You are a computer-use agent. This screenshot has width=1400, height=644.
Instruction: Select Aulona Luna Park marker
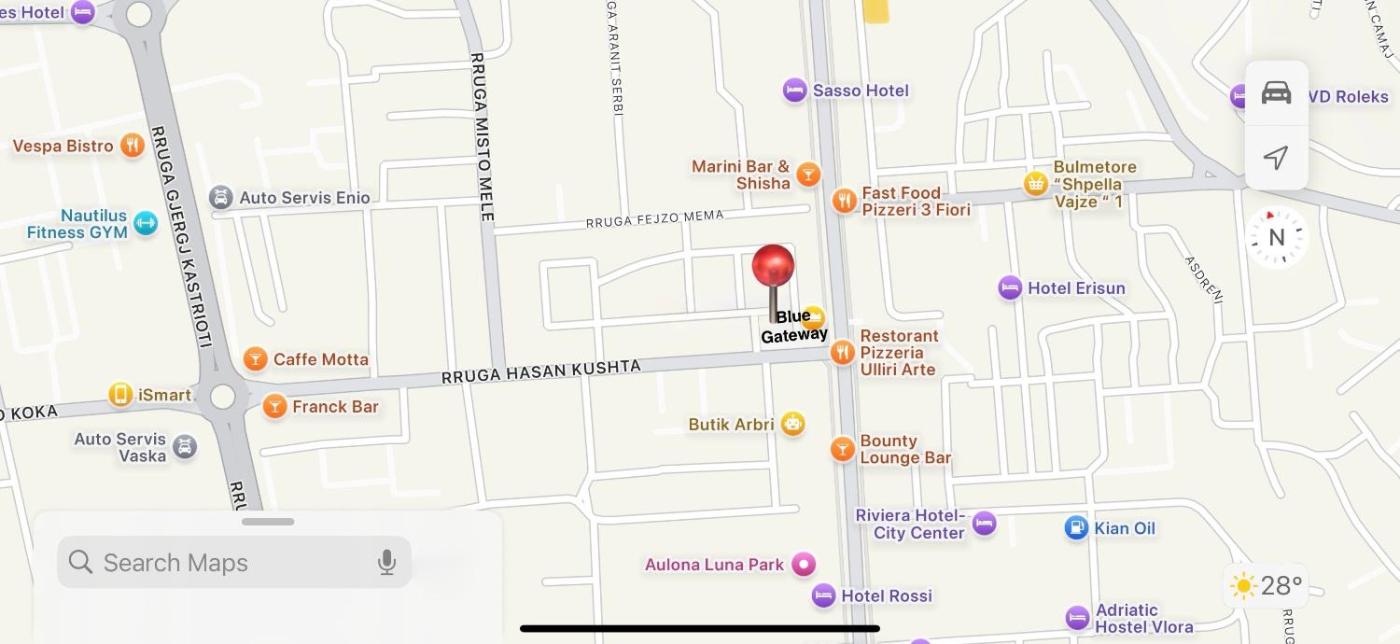[x=804, y=565]
